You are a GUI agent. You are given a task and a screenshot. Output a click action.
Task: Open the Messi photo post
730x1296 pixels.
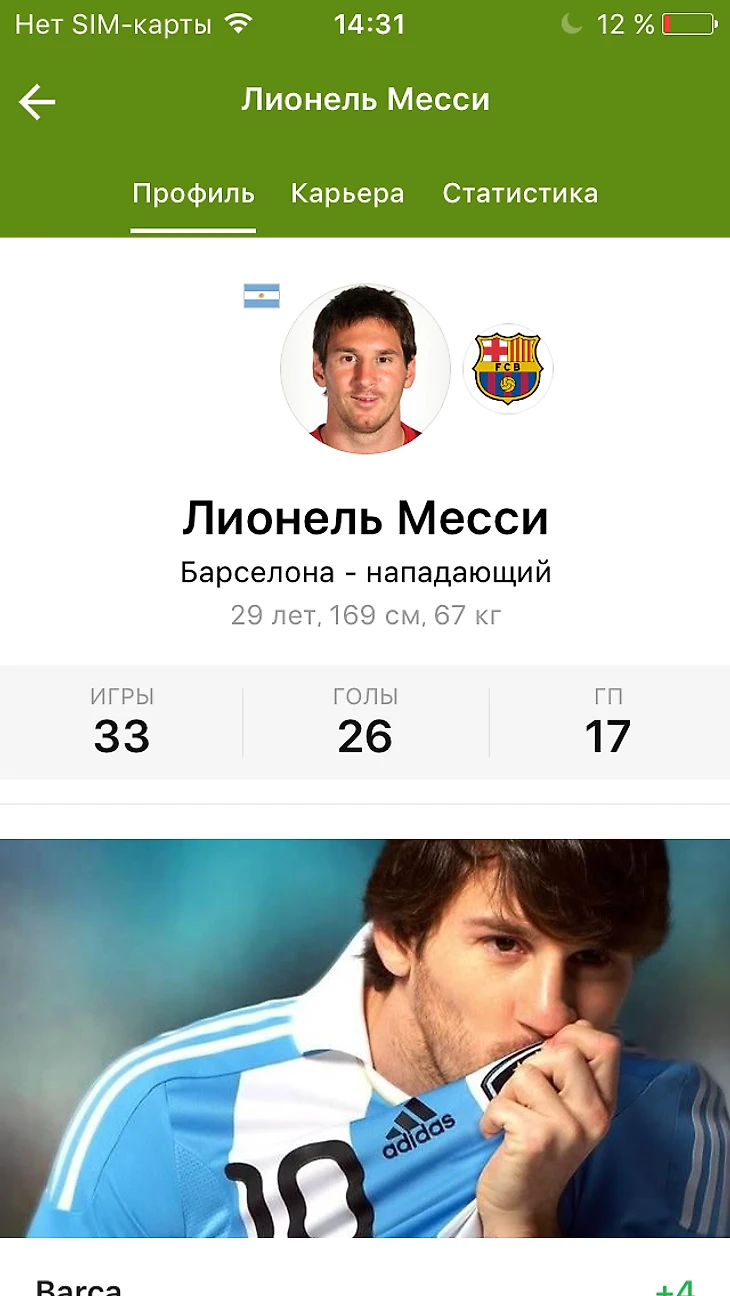coord(365,1038)
